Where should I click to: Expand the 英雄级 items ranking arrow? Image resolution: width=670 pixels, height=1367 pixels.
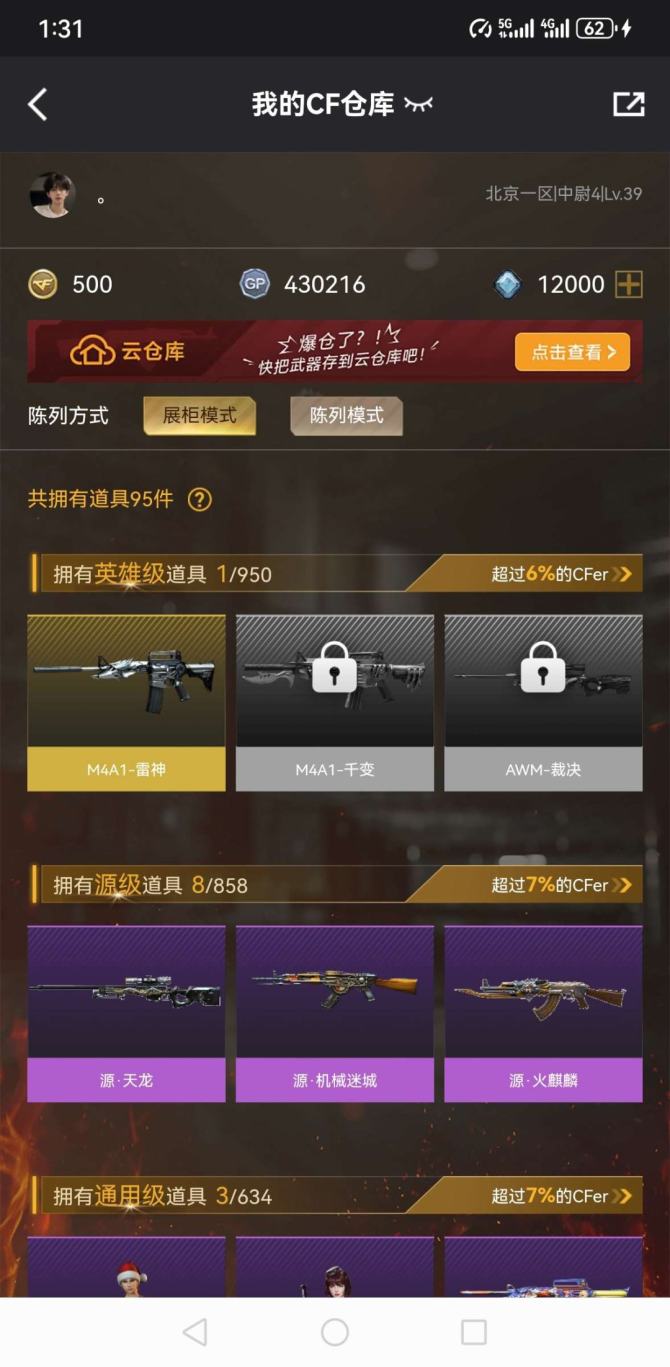(622, 574)
